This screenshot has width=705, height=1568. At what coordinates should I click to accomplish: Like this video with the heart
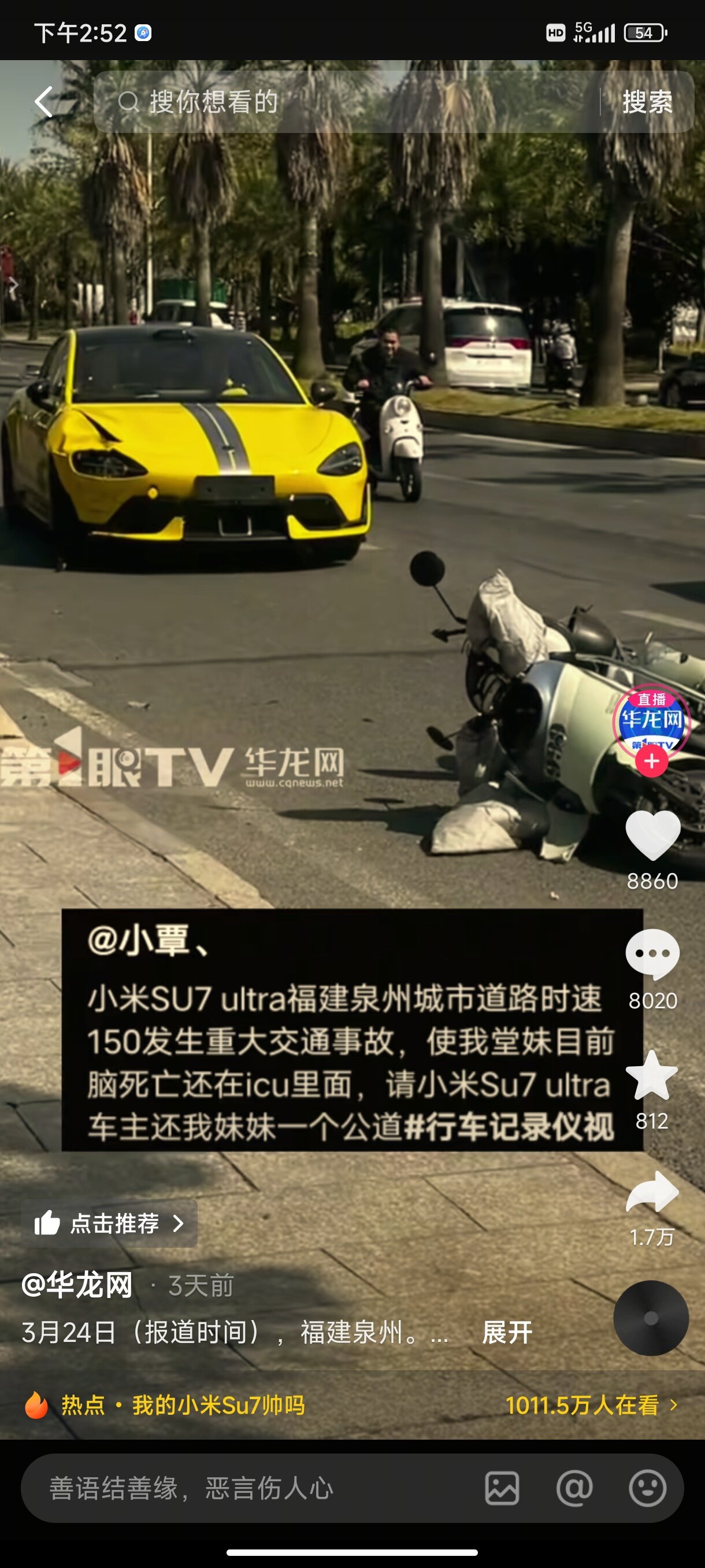(652, 835)
